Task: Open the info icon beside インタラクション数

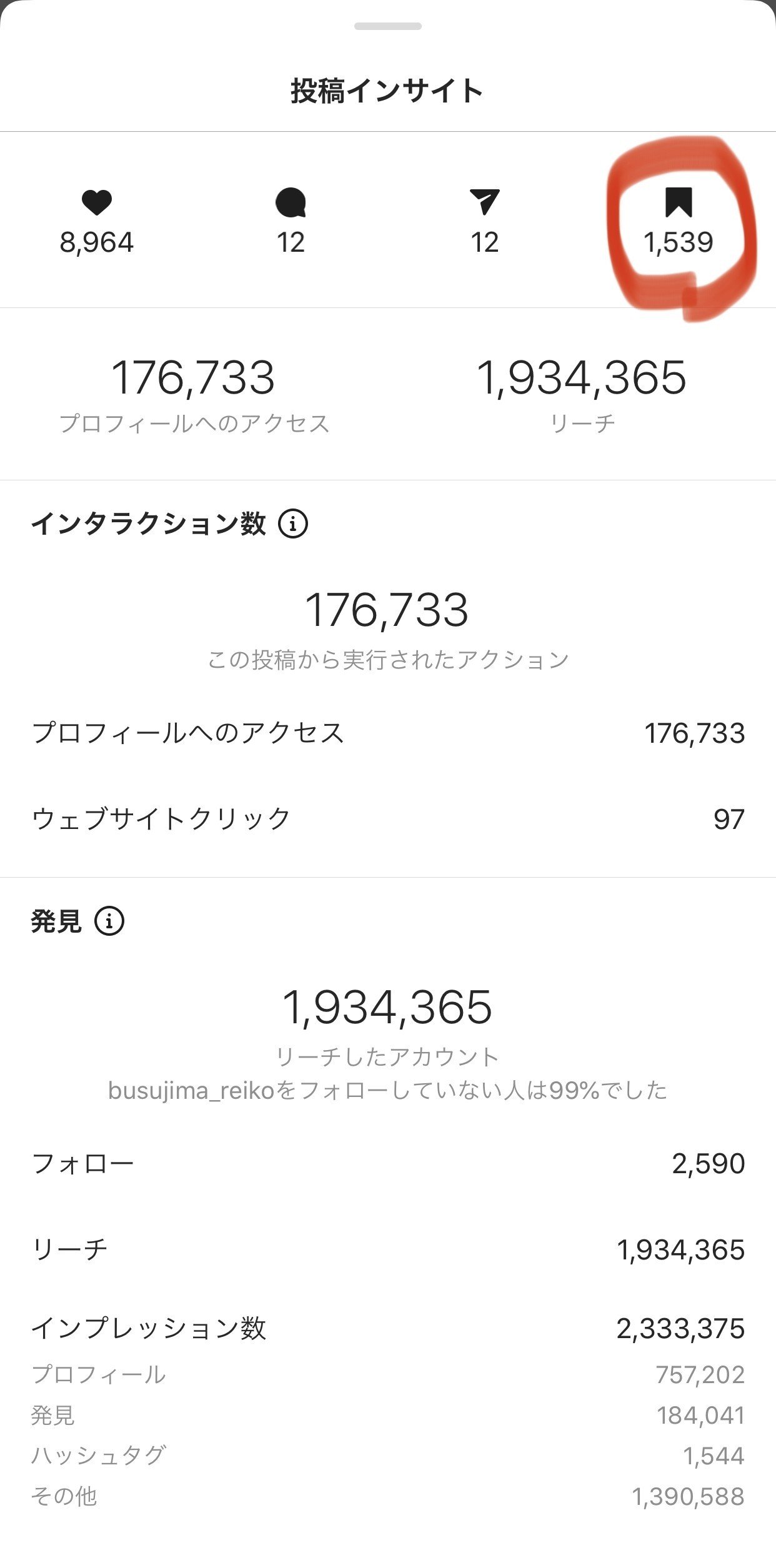Action: [x=293, y=523]
